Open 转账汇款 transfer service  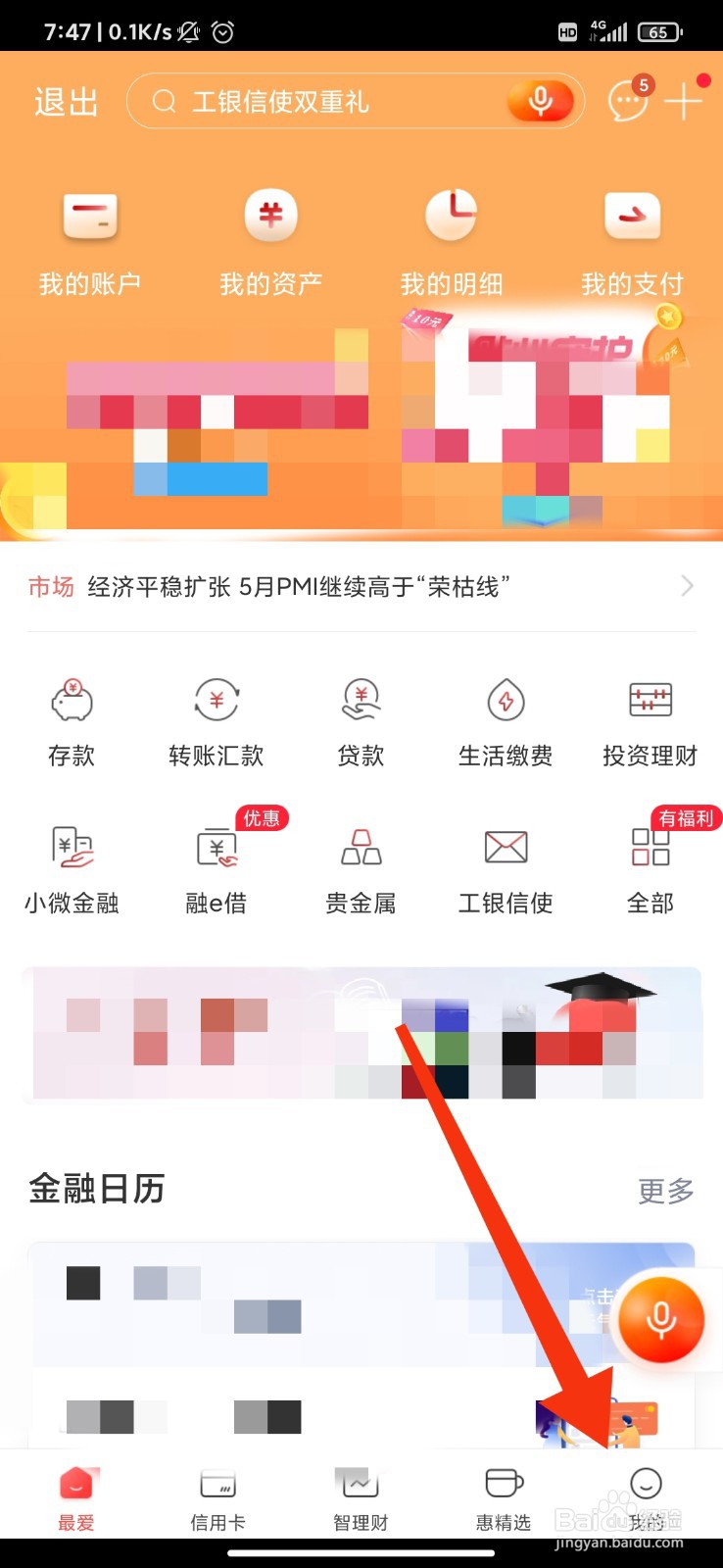216,720
